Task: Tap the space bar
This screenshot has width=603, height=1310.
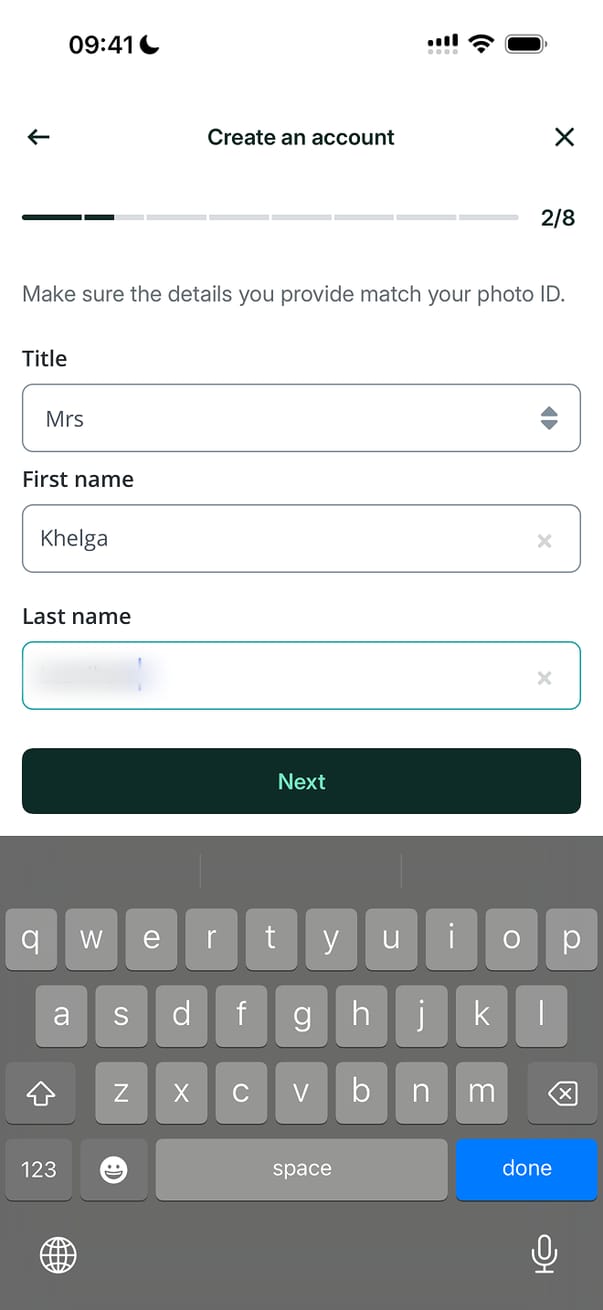Action: (x=301, y=1168)
